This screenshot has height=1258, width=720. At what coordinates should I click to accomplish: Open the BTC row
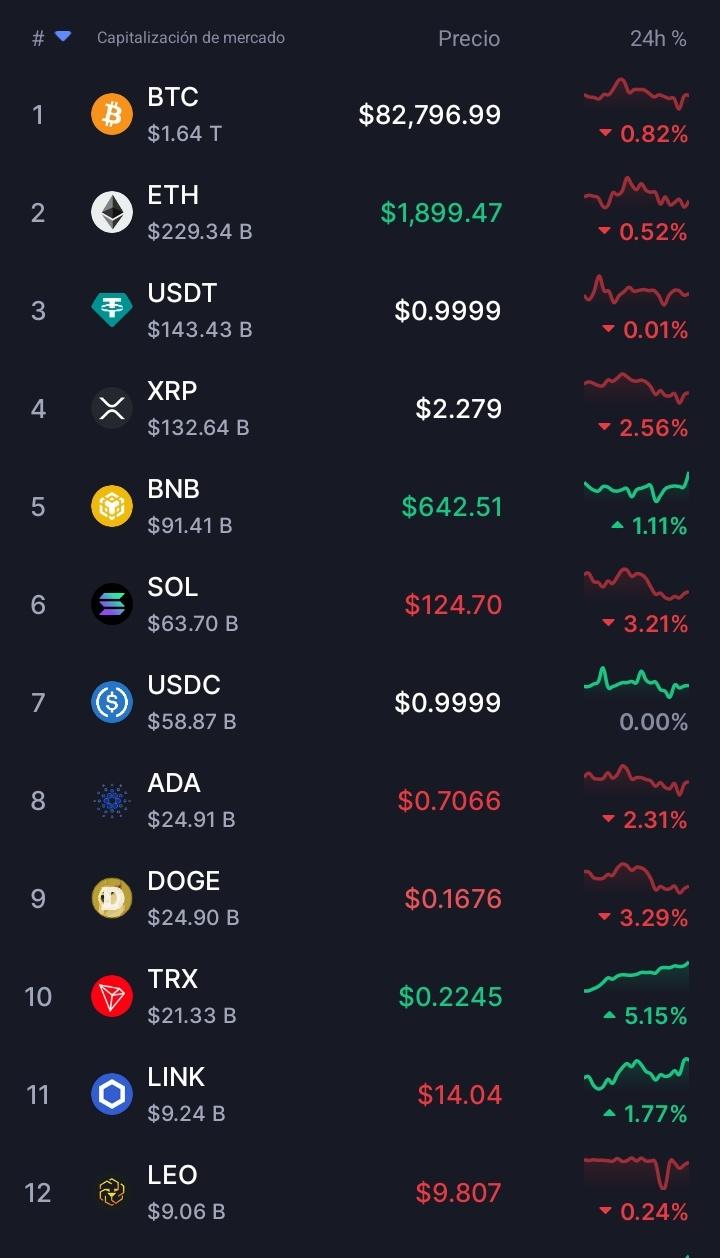coord(360,115)
